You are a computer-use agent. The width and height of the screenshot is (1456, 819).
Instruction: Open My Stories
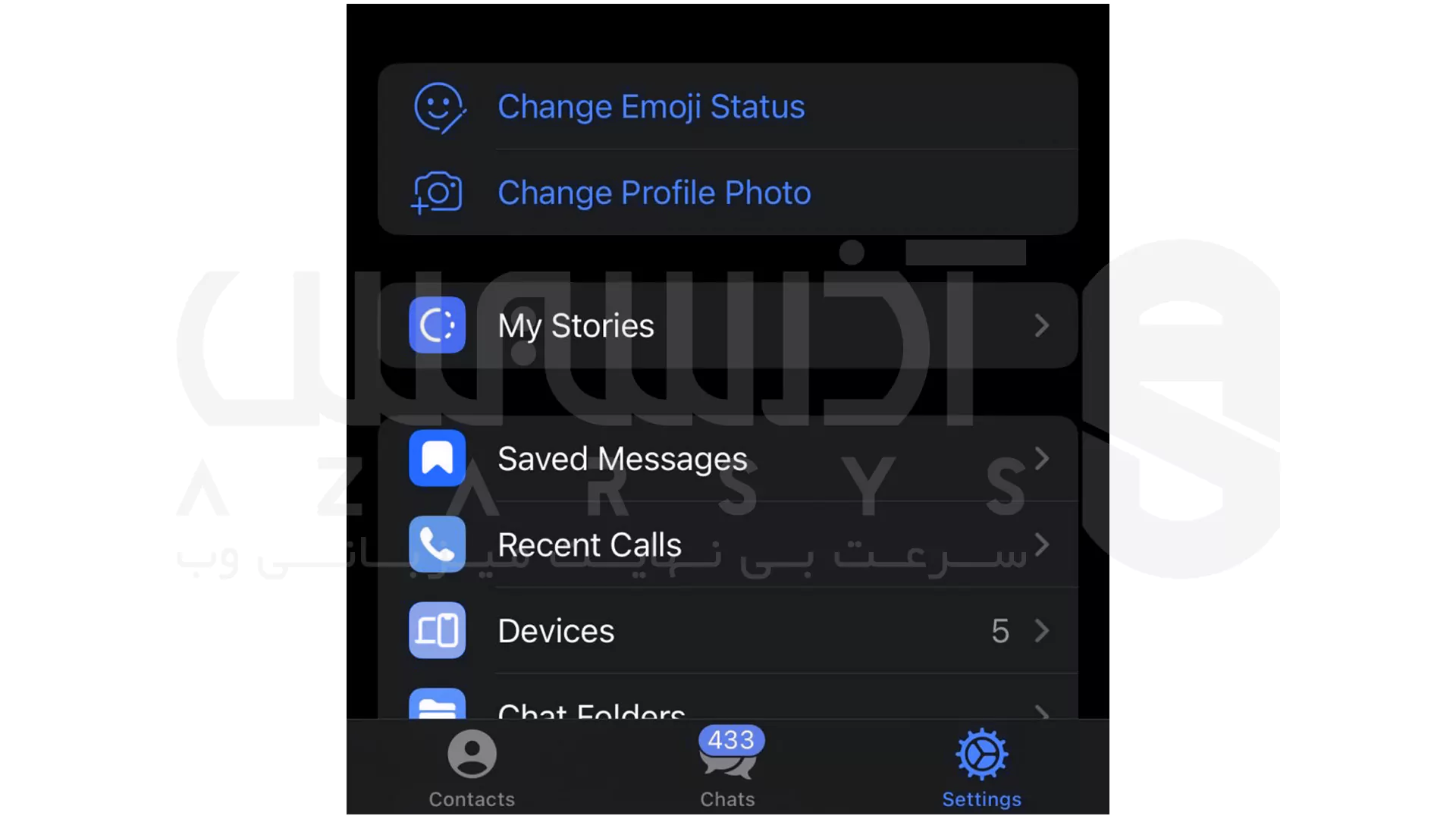click(576, 326)
